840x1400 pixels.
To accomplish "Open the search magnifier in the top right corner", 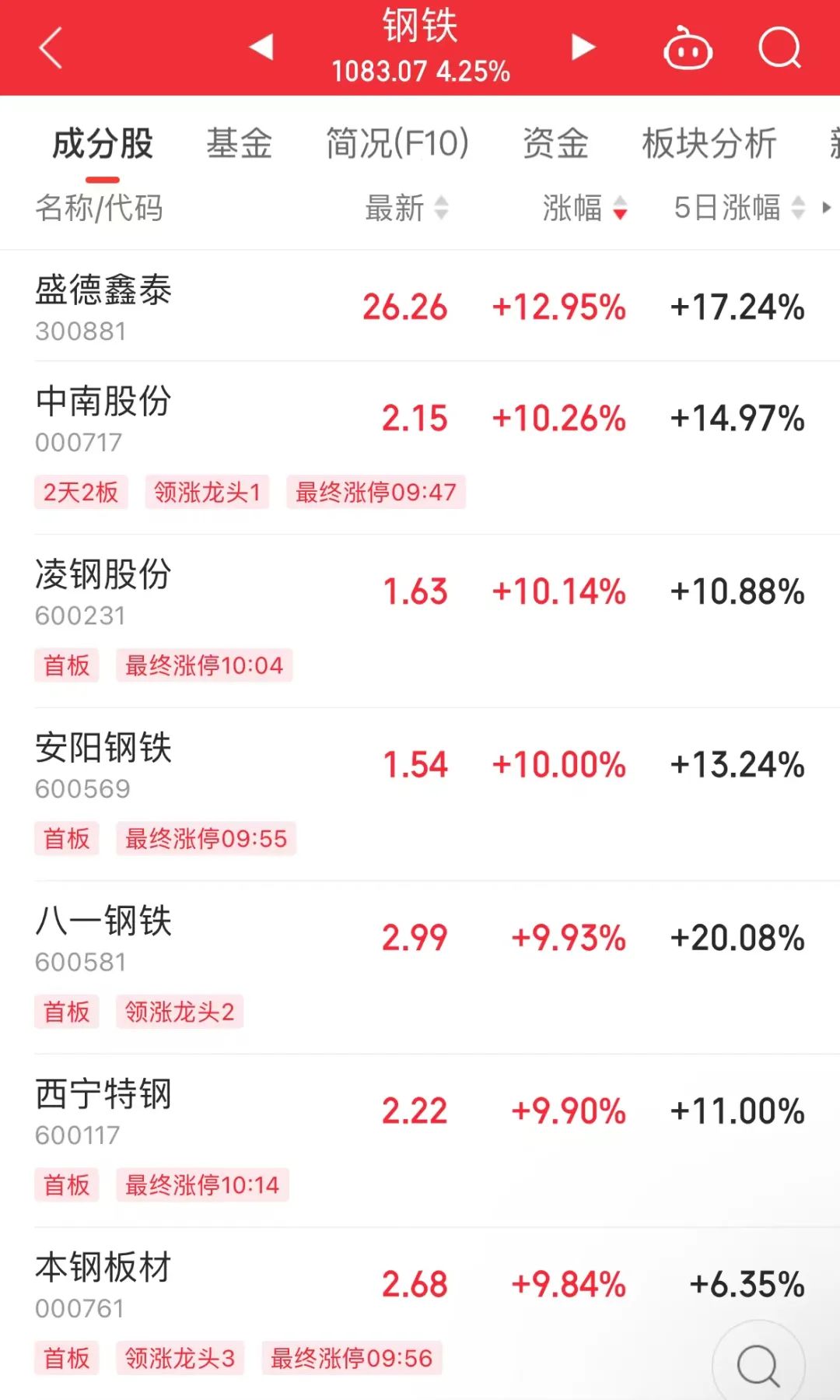I will click(x=781, y=48).
